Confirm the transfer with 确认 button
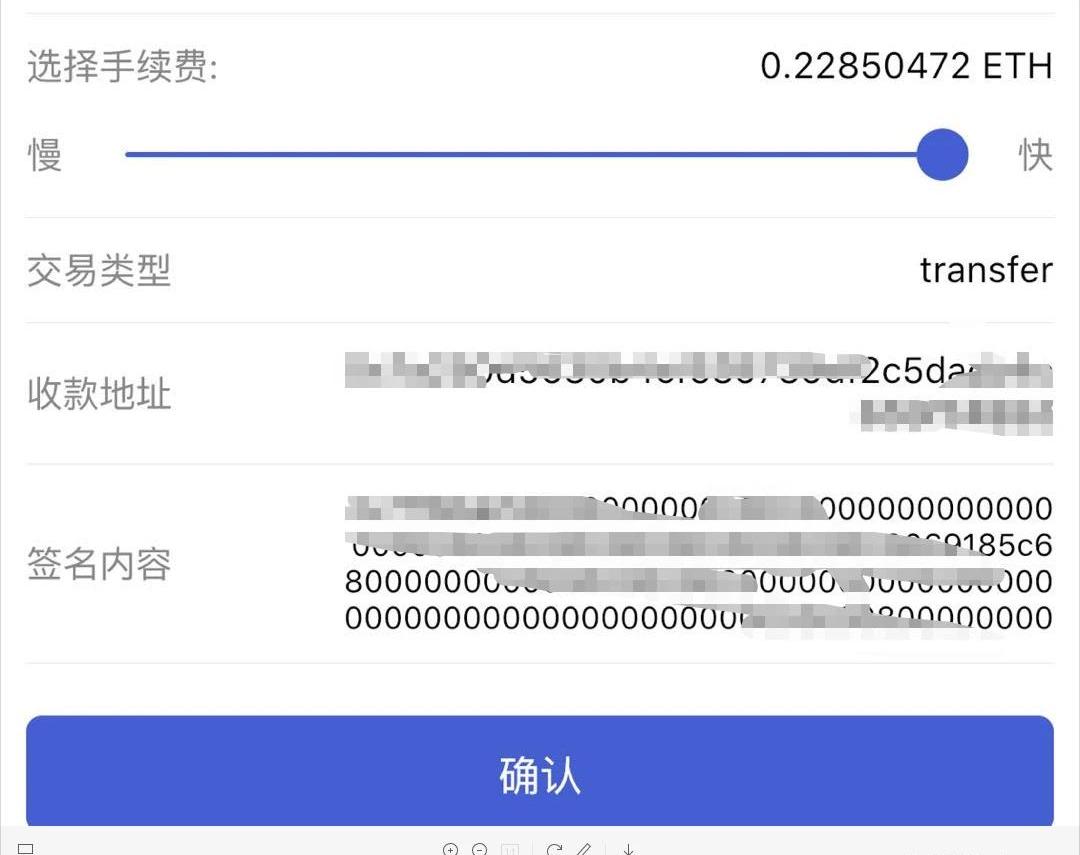 539,772
